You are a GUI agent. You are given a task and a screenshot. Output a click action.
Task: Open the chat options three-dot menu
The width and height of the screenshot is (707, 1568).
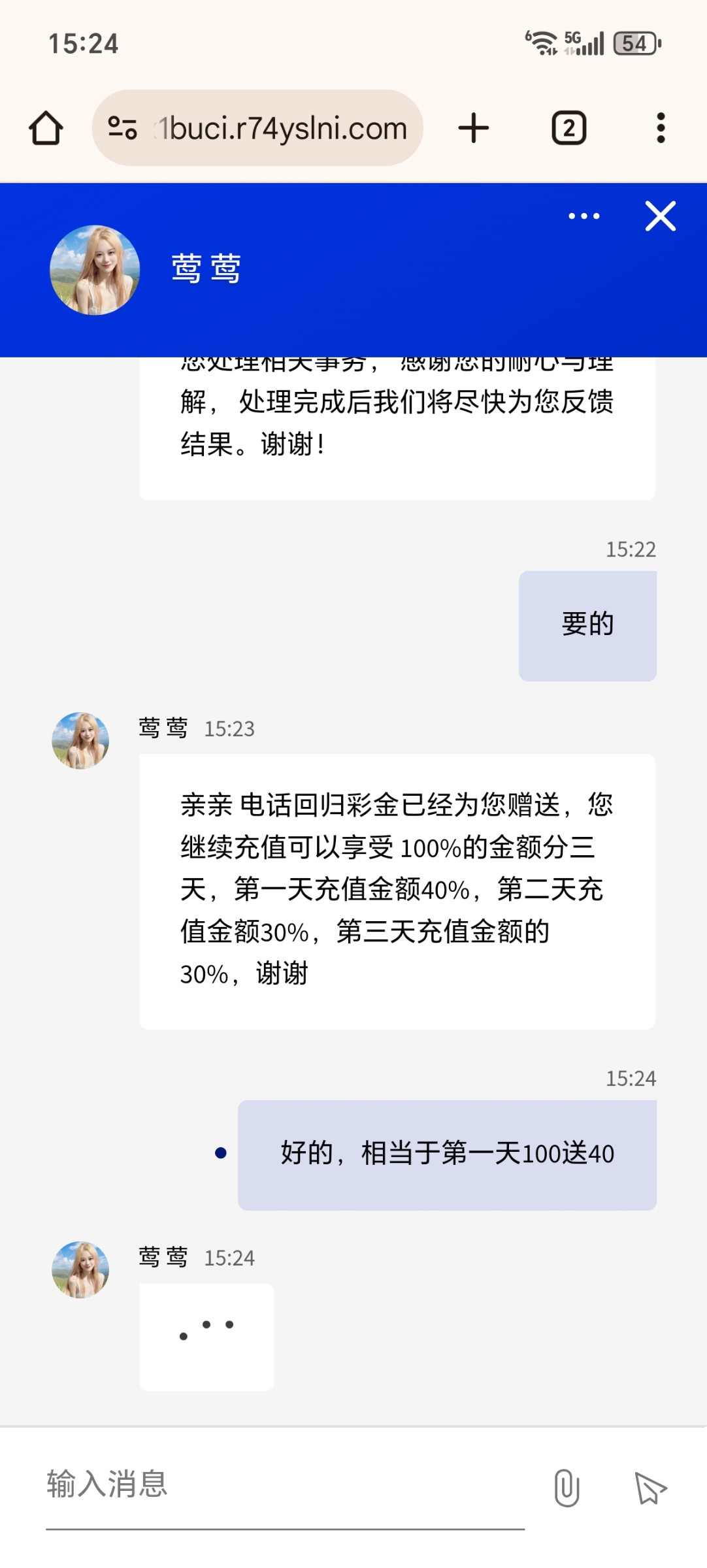584,216
